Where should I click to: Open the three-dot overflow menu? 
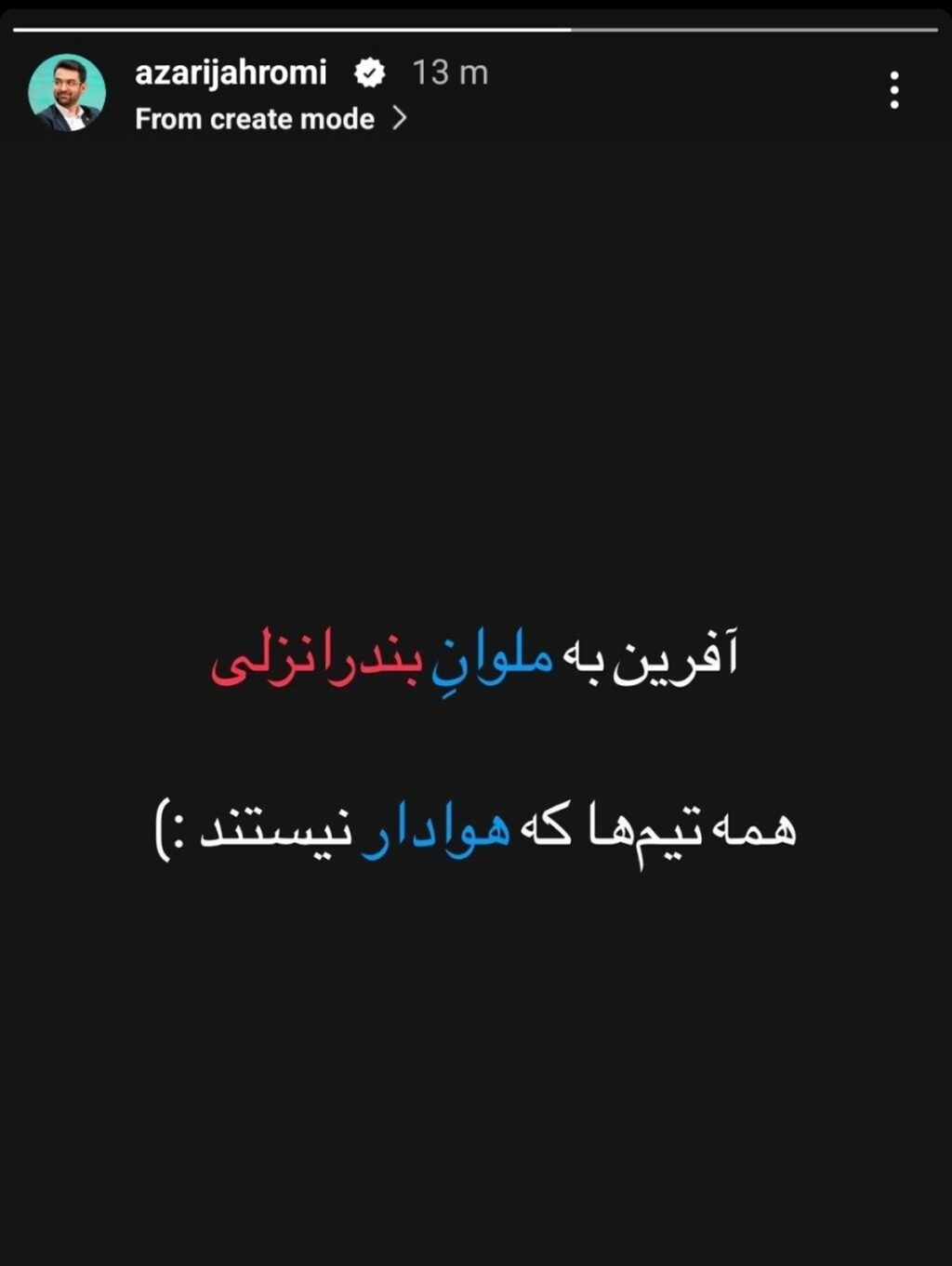pyautogui.click(x=893, y=91)
